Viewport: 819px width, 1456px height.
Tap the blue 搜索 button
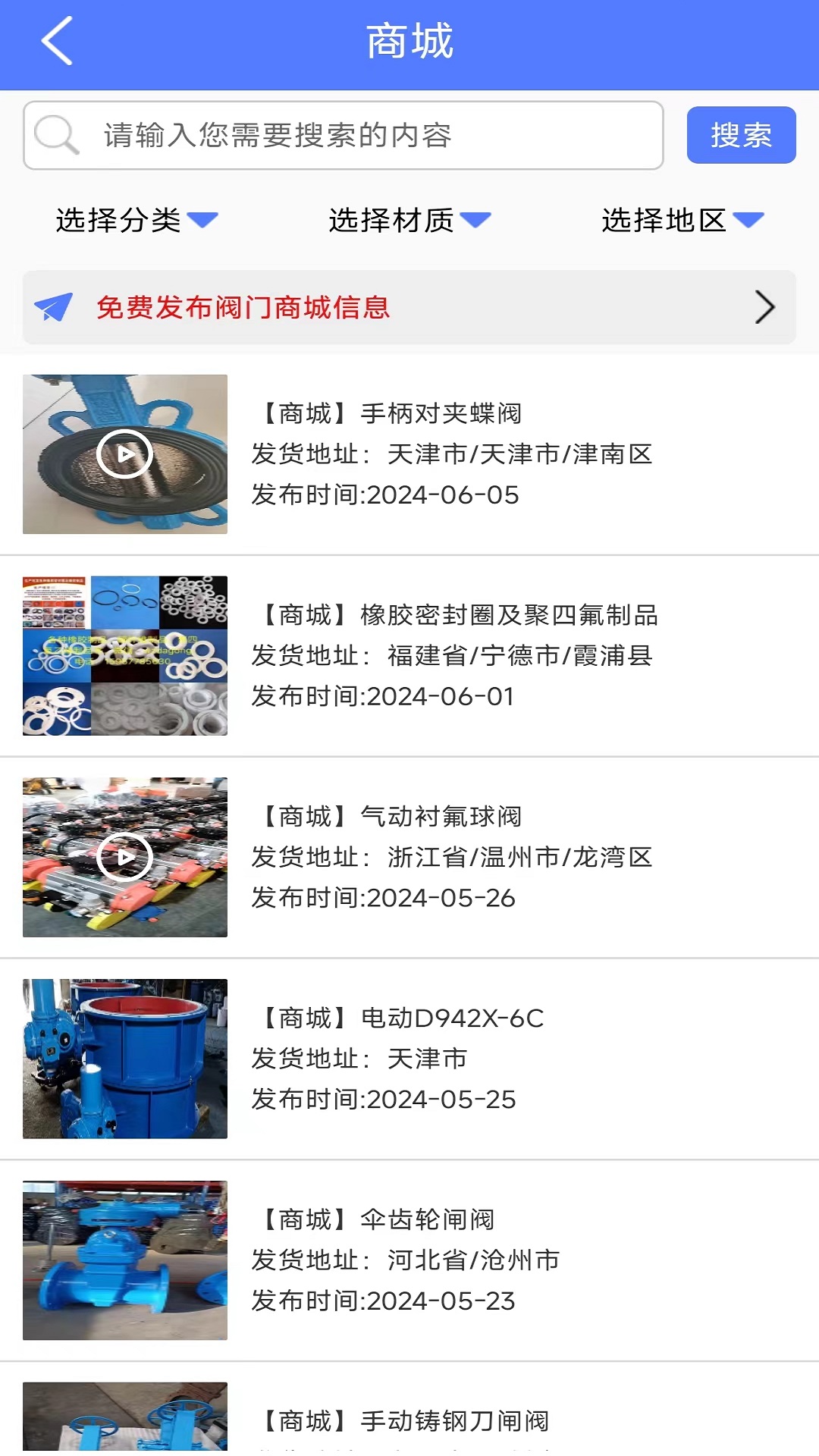[x=741, y=136]
